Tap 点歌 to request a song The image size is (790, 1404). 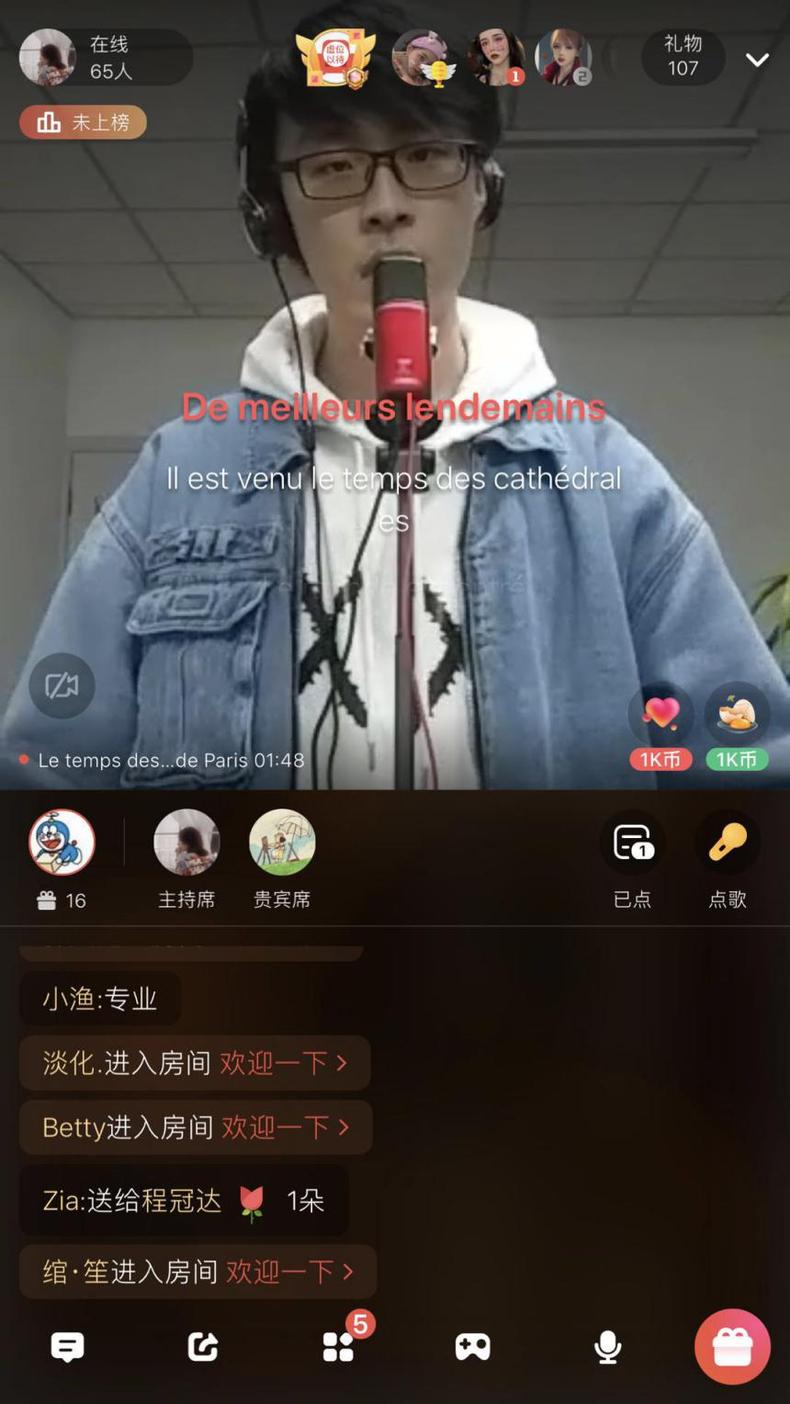tap(727, 845)
